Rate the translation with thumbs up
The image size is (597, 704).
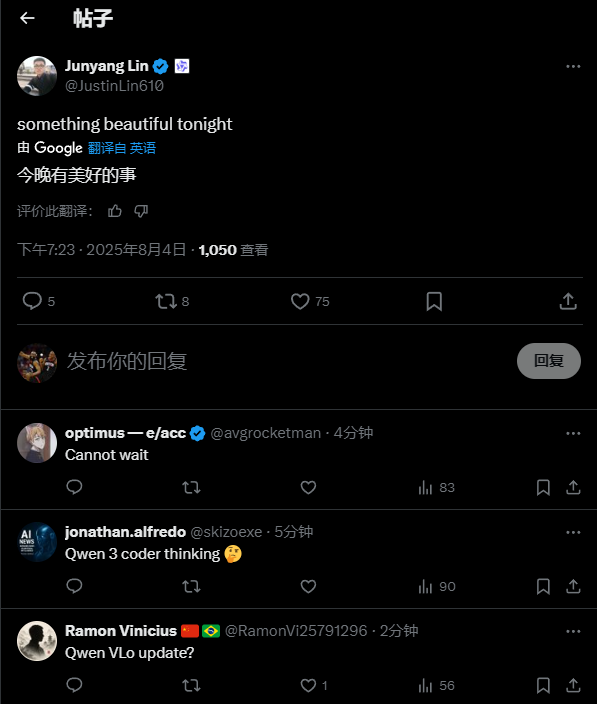[115, 211]
